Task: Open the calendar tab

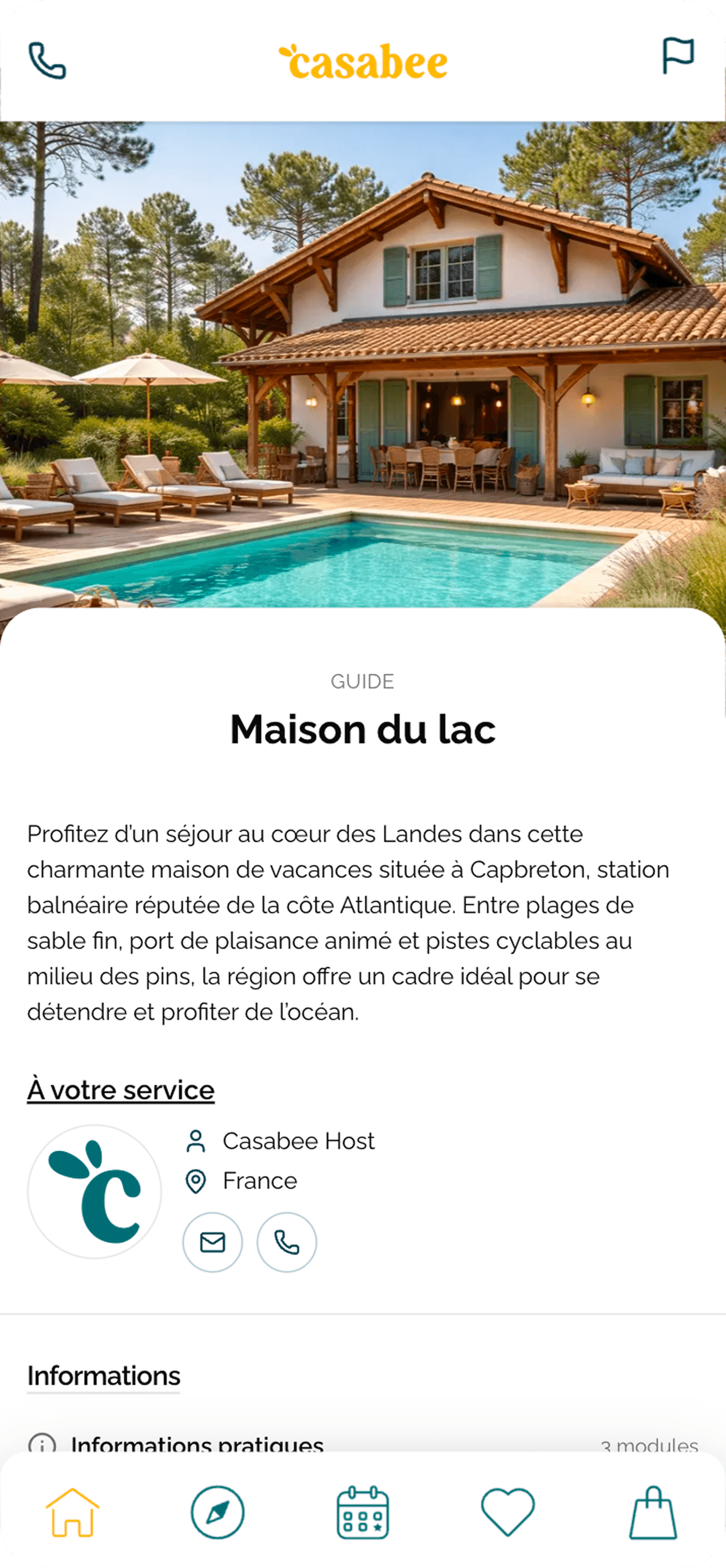Action: point(362,1512)
